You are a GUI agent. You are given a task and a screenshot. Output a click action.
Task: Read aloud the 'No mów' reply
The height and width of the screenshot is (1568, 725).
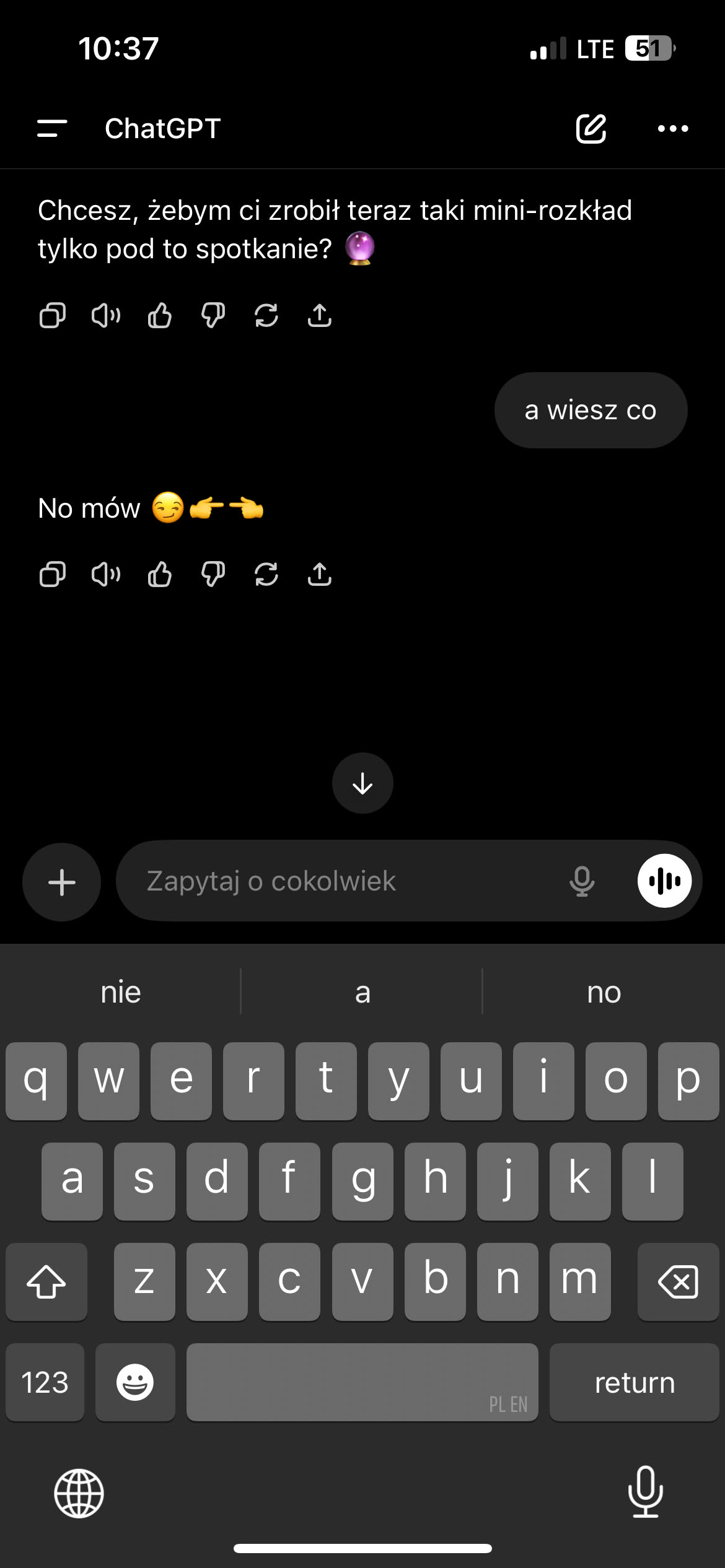[106, 574]
